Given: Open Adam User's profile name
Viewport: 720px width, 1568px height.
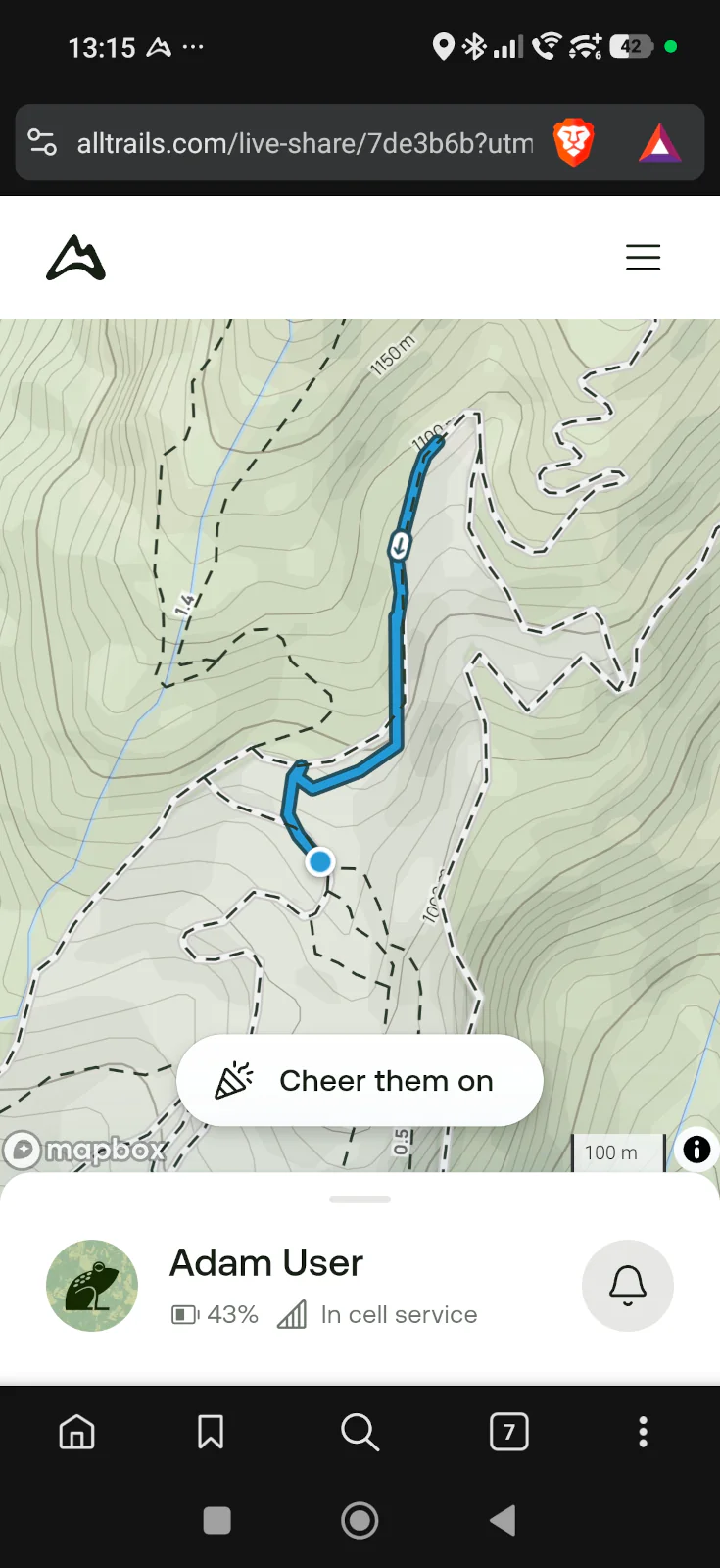Looking at the screenshot, I should coord(265,1262).
